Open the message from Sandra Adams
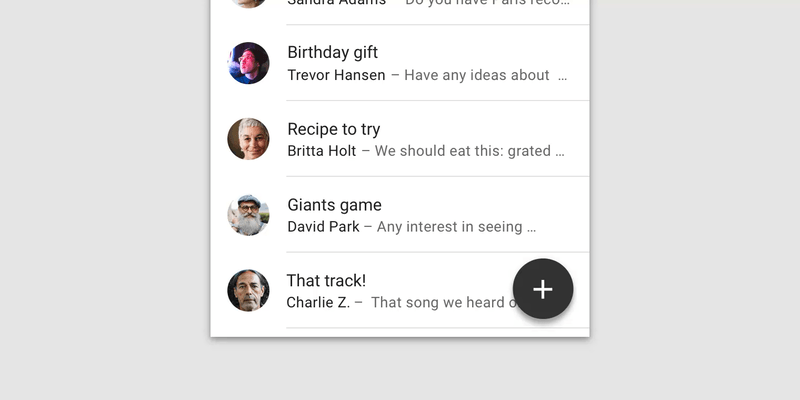This screenshot has height=400, width=800. coord(420,5)
